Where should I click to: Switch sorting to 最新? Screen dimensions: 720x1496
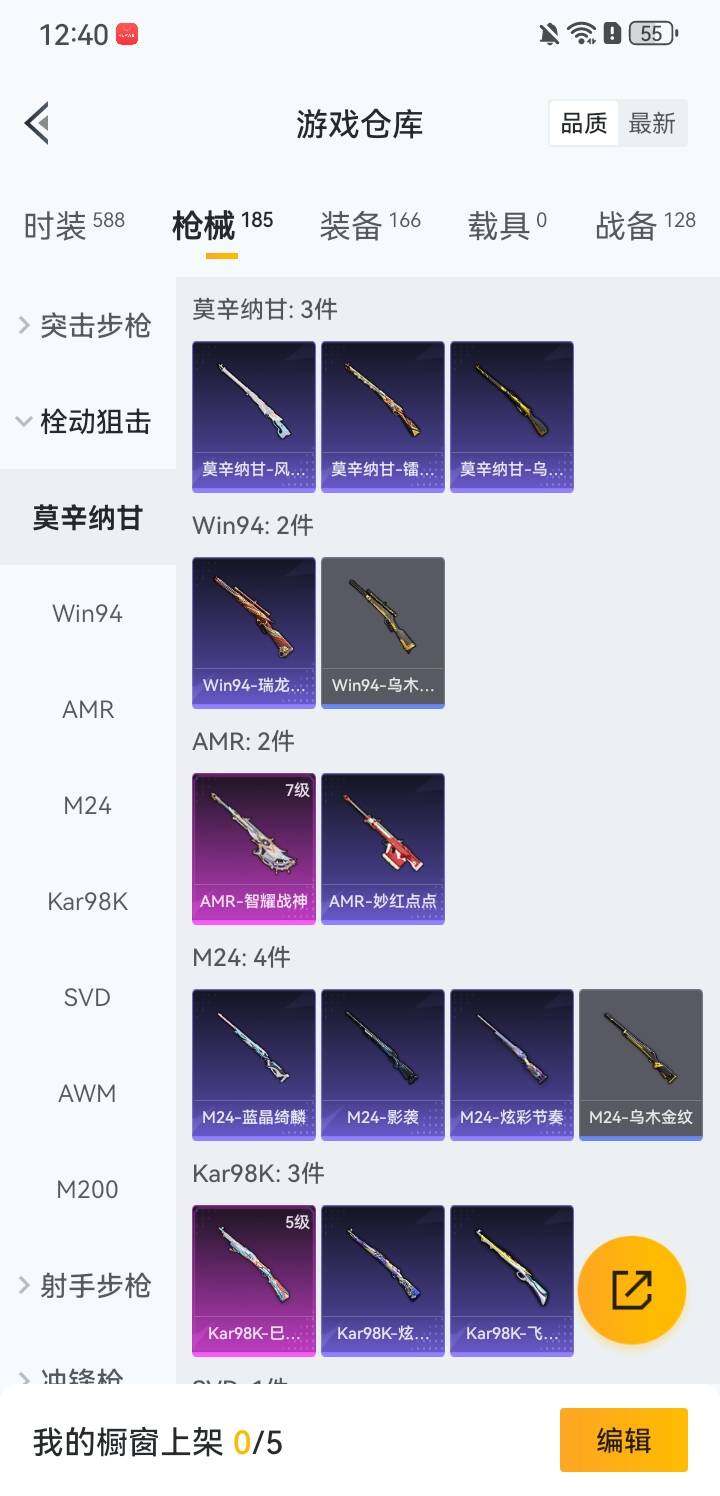pyautogui.click(x=652, y=124)
